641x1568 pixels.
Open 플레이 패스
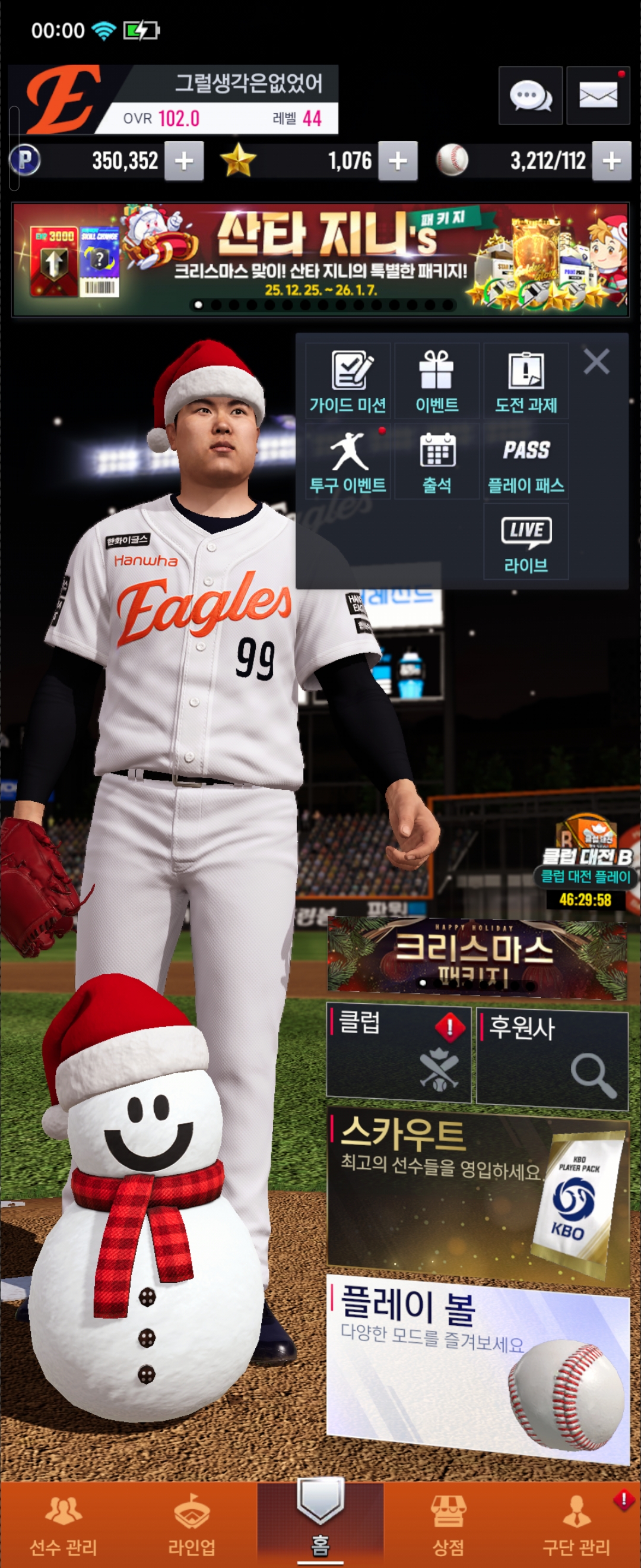click(x=525, y=462)
